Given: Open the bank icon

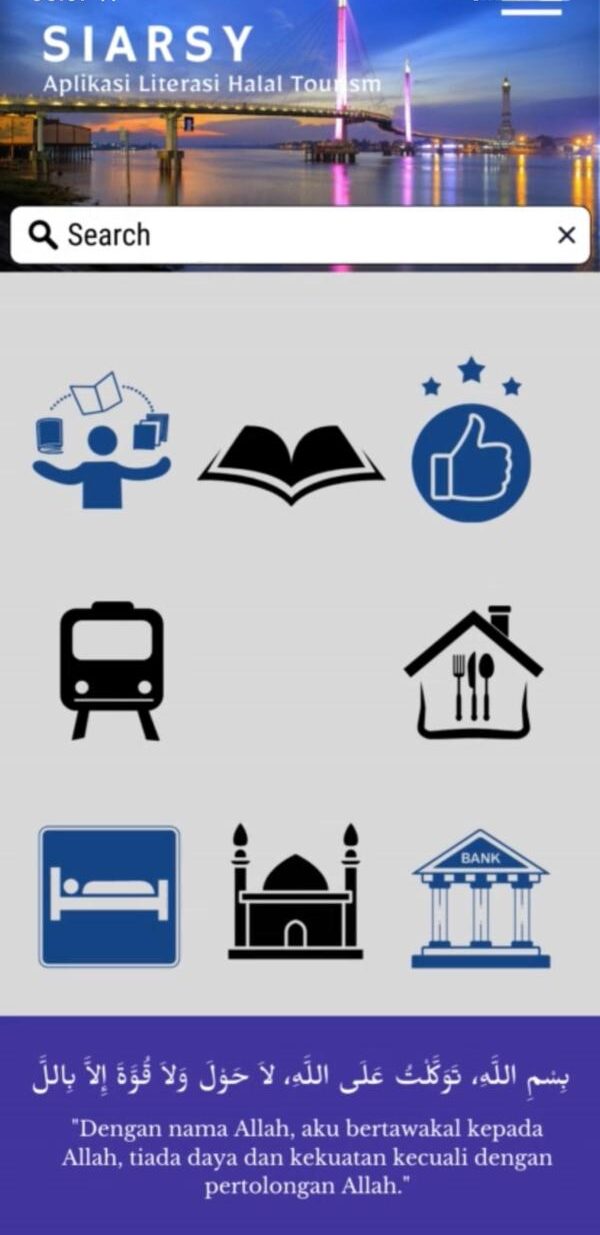Looking at the screenshot, I should coord(480,898).
